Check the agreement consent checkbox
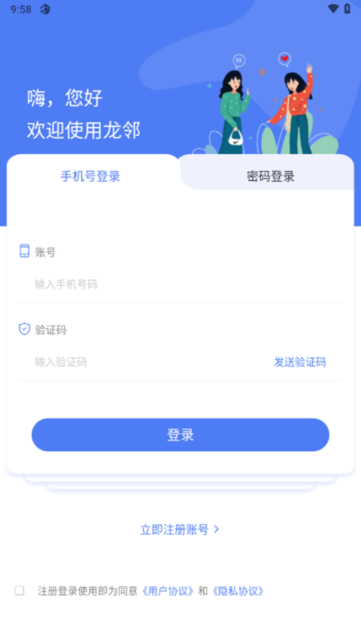 point(19,591)
